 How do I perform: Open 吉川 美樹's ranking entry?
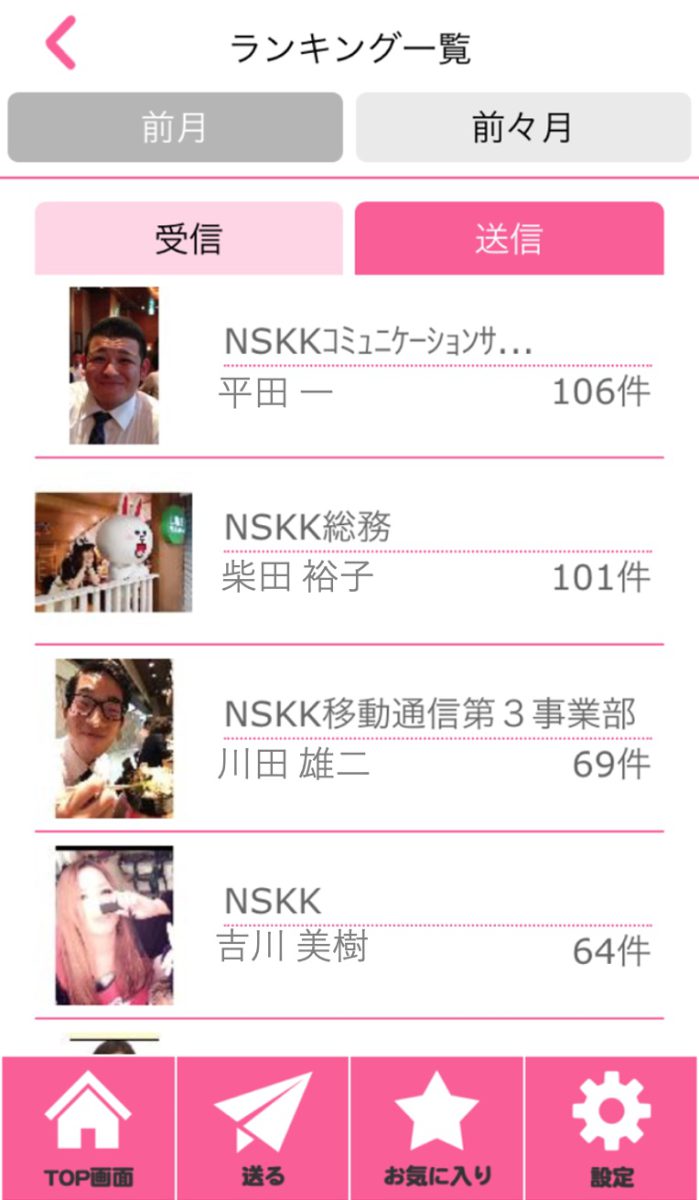(x=350, y=925)
